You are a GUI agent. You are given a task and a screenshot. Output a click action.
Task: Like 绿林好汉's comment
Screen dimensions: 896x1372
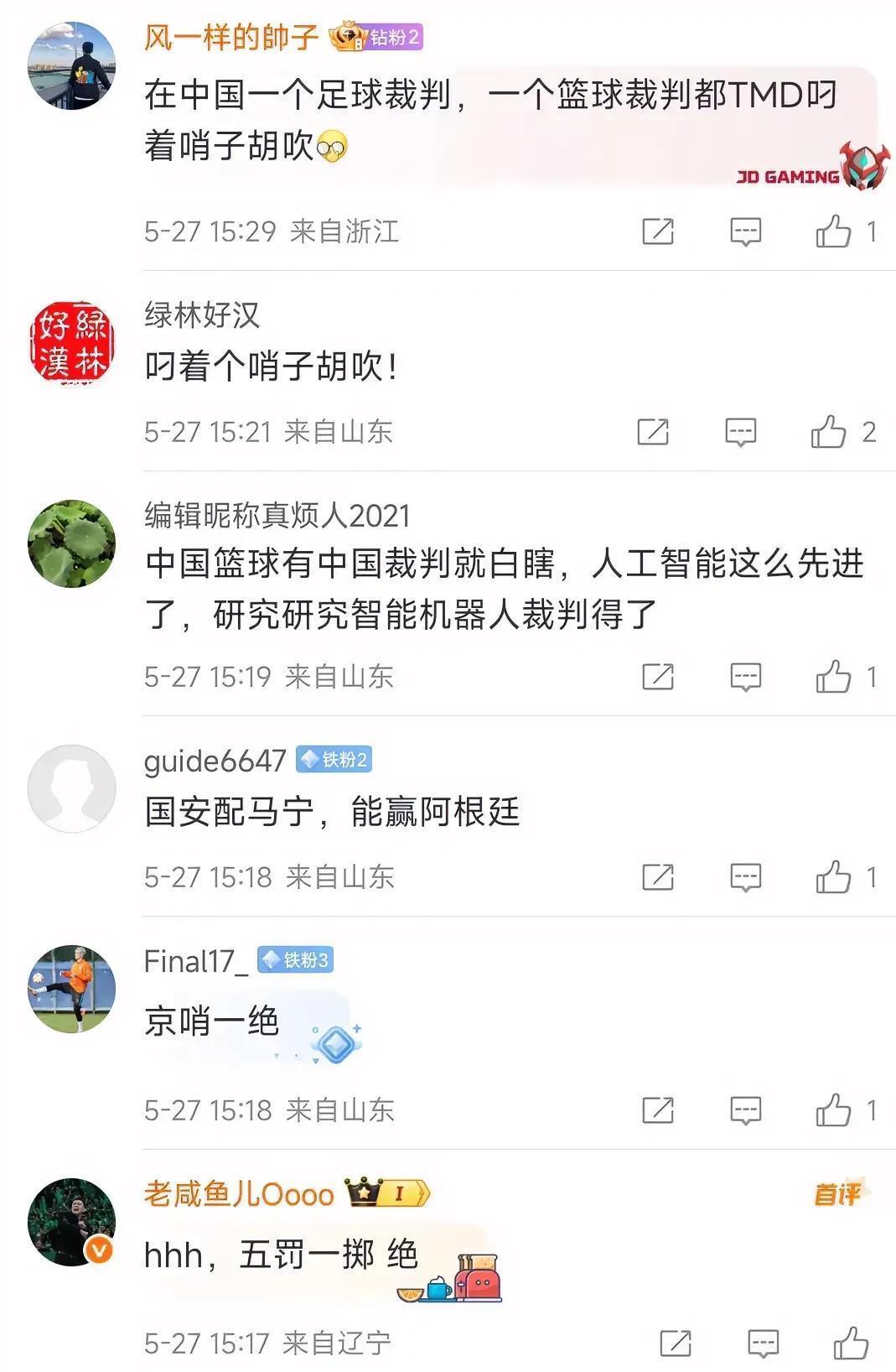coord(828,432)
